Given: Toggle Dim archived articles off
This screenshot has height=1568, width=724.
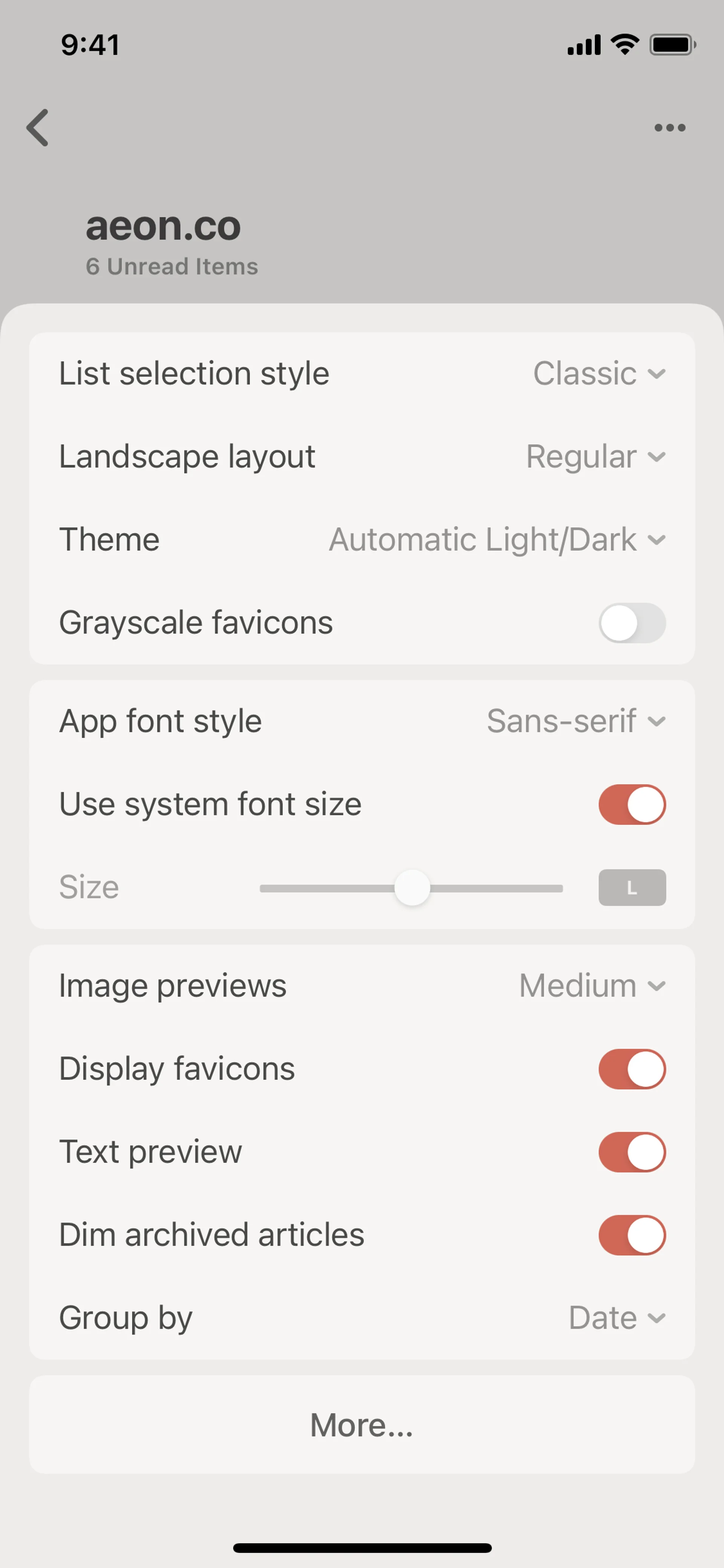Looking at the screenshot, I should click(632, 1235).
